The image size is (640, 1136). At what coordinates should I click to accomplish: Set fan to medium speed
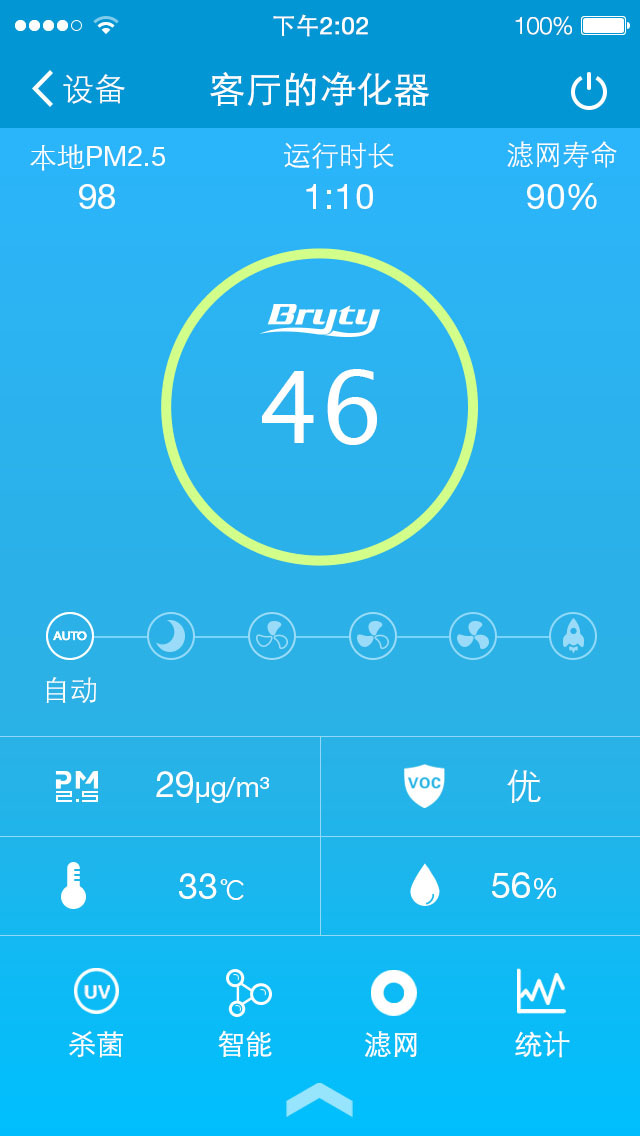click(373, 636)
